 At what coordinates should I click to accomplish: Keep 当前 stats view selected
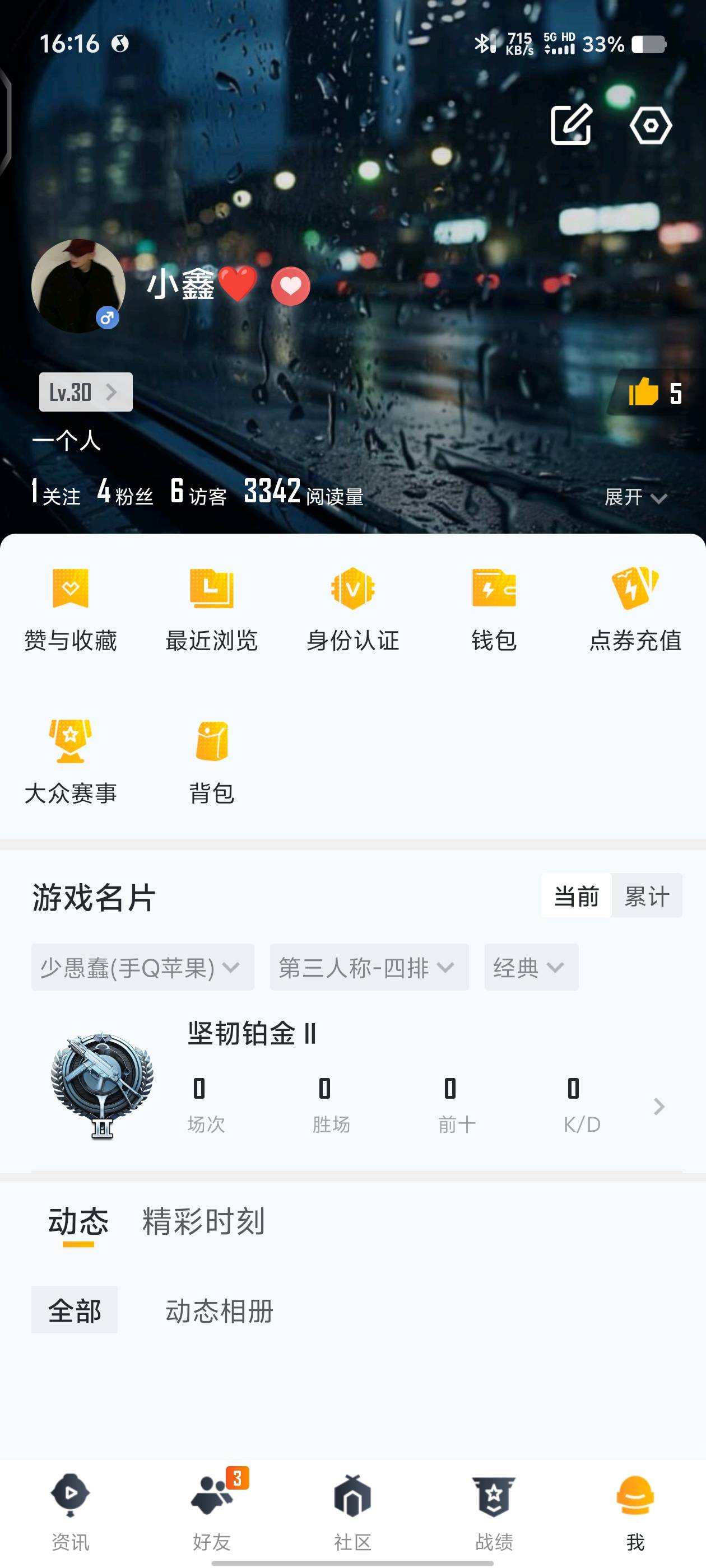[x=575, y=895]
